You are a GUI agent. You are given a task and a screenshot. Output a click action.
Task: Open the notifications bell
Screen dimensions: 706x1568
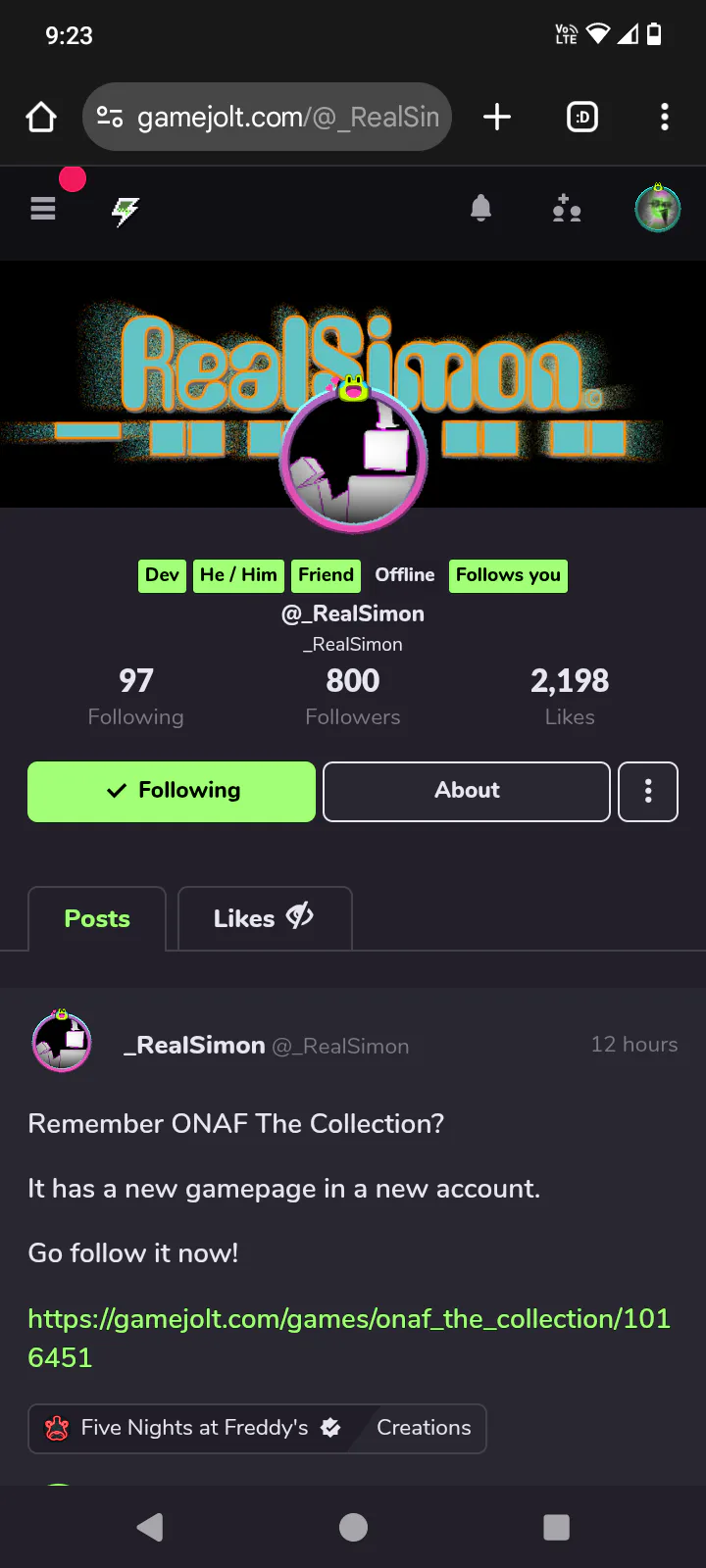tap(480, 208)
